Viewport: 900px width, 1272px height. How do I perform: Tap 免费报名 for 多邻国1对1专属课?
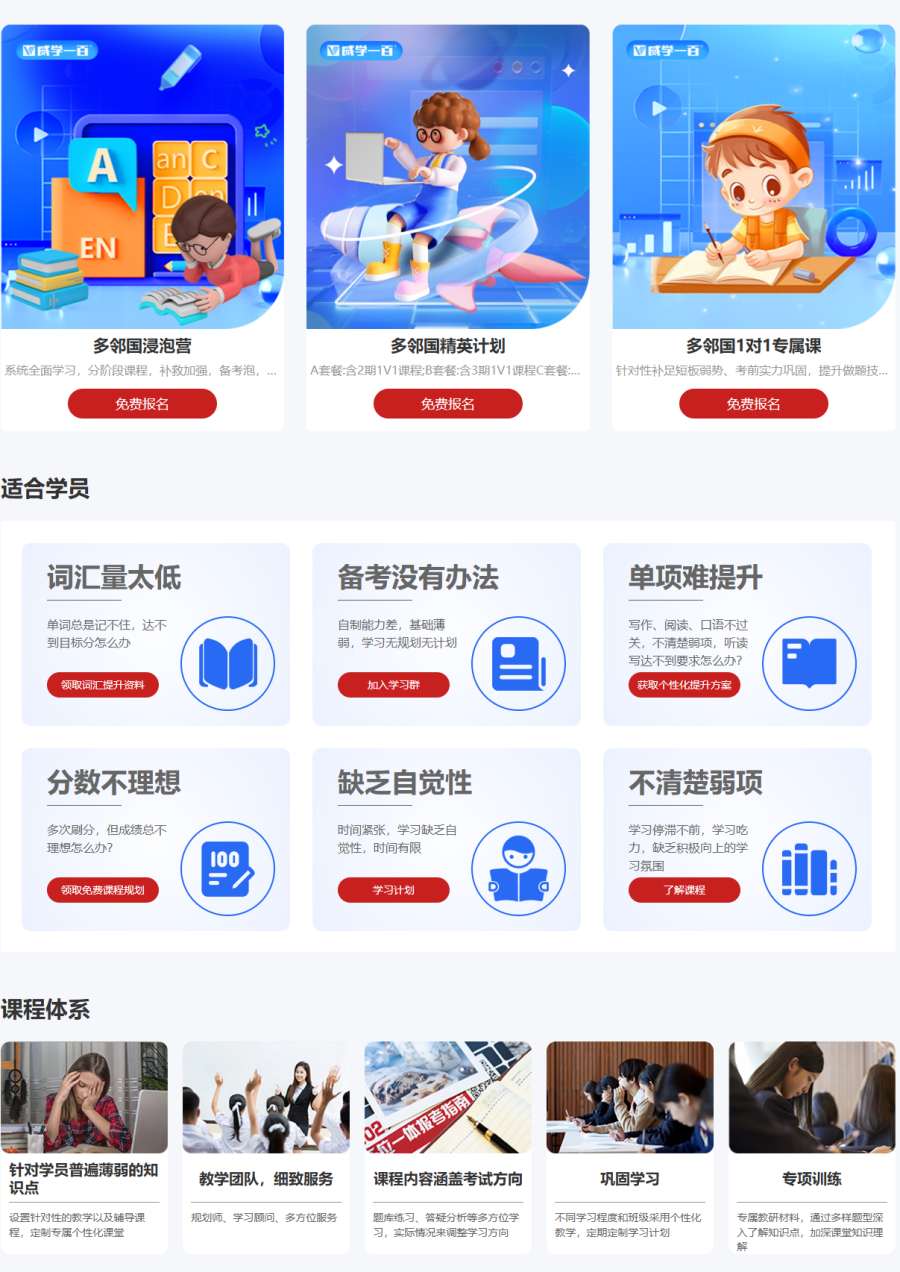(x=753, y=404)
